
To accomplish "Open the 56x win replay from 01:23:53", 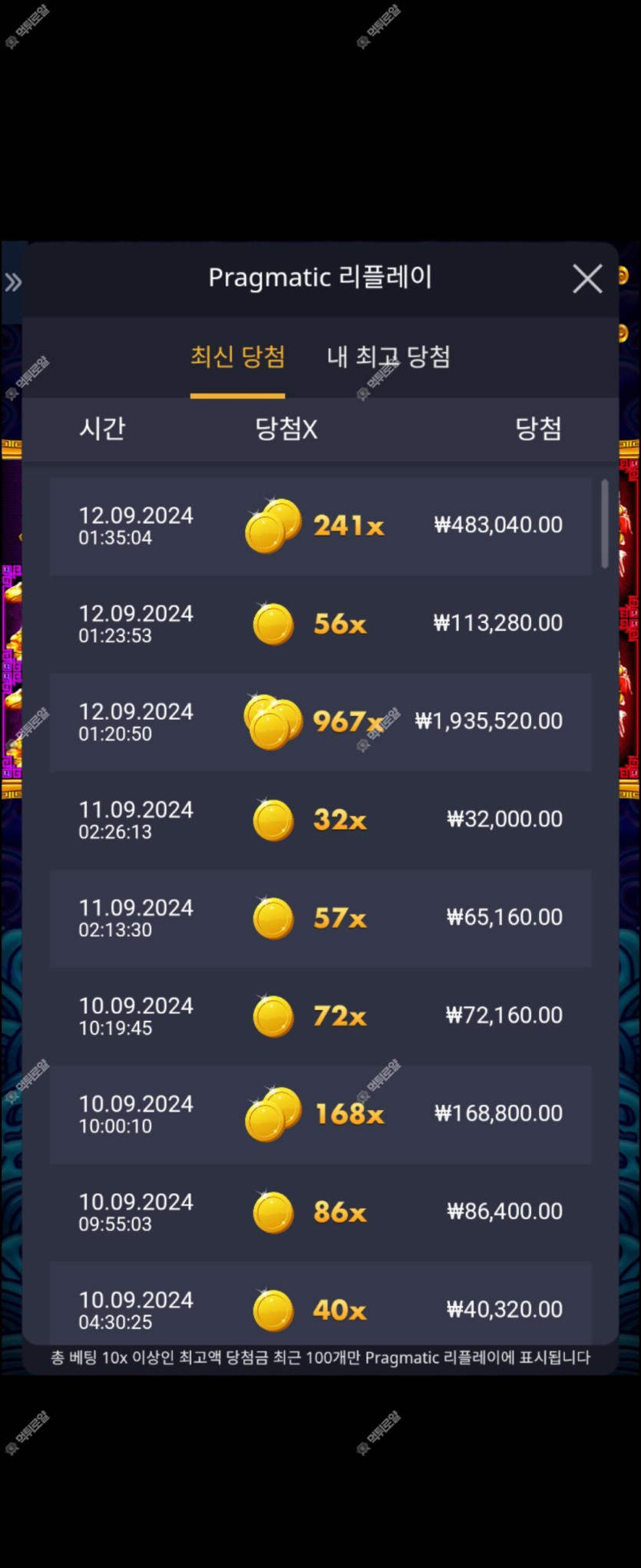I will [320, 624].
